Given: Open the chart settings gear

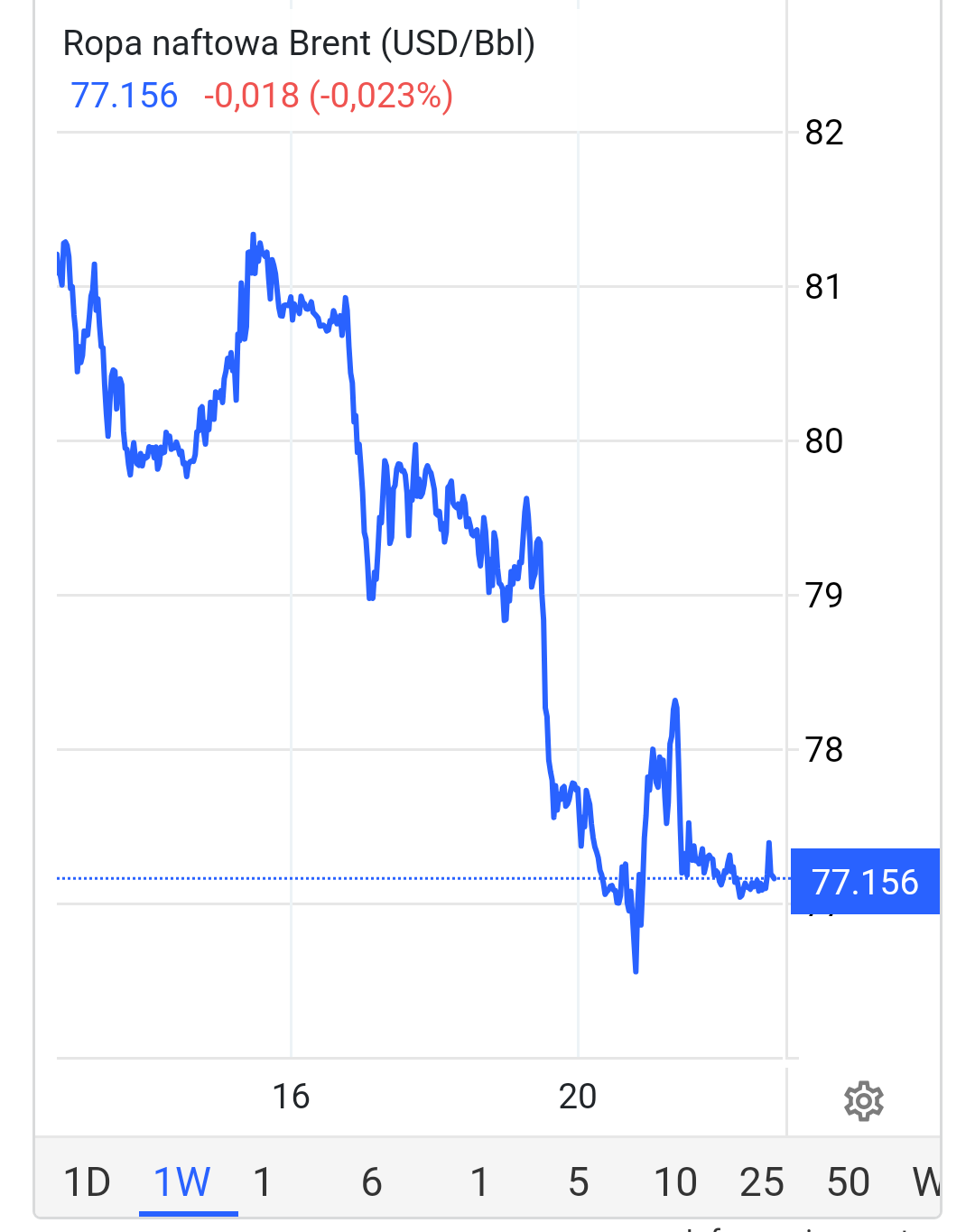Looking at the screenshot, I should point(863,1101).
